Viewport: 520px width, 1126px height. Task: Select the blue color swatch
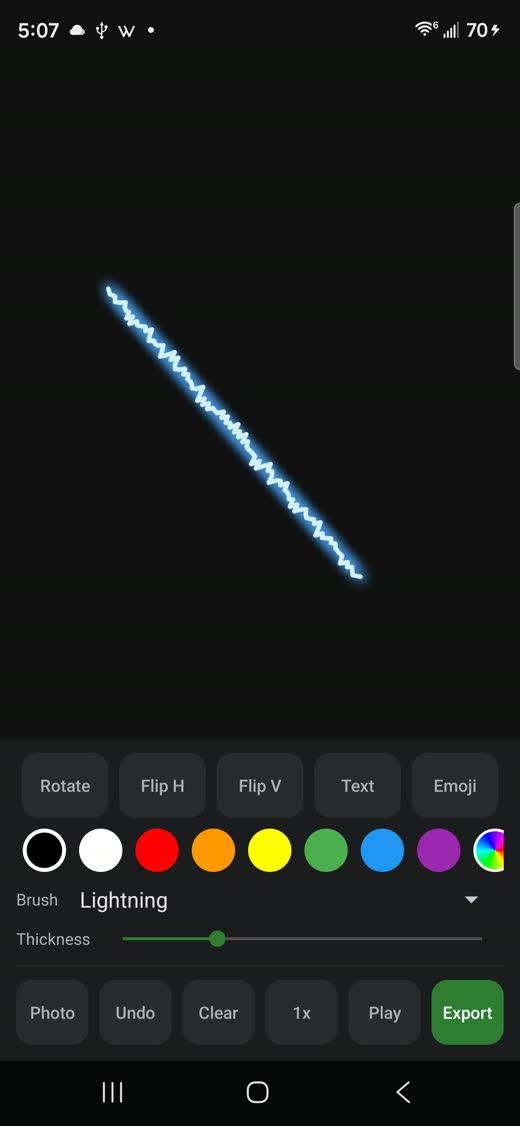pyautogui.click(x=382, y=850)
